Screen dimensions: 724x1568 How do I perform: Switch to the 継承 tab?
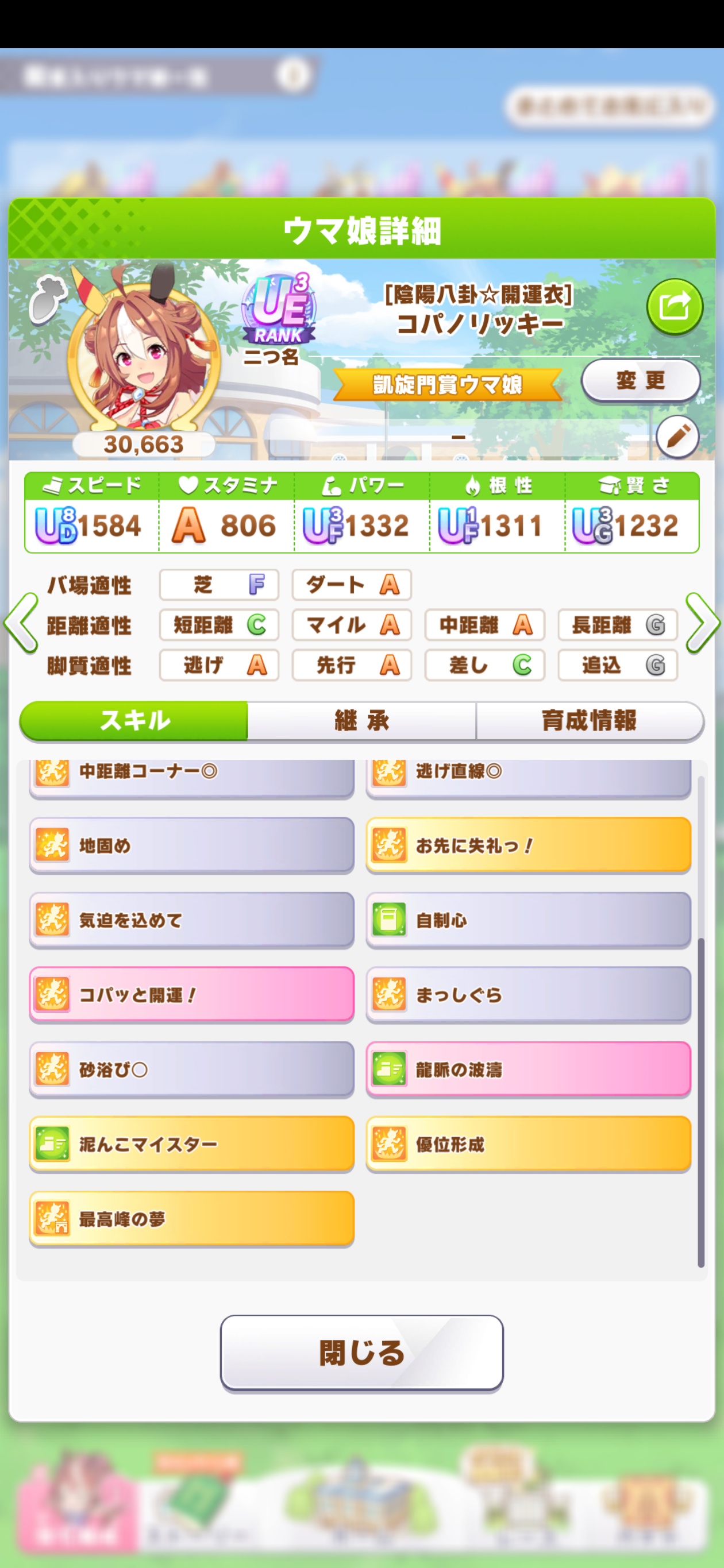click(x=361, y=721)
